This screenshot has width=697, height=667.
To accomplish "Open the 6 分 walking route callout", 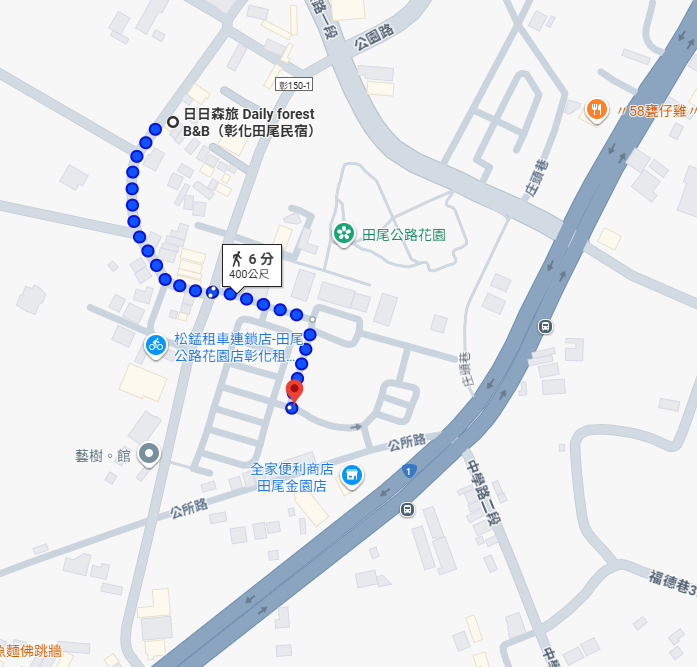I will pos(251,266).
